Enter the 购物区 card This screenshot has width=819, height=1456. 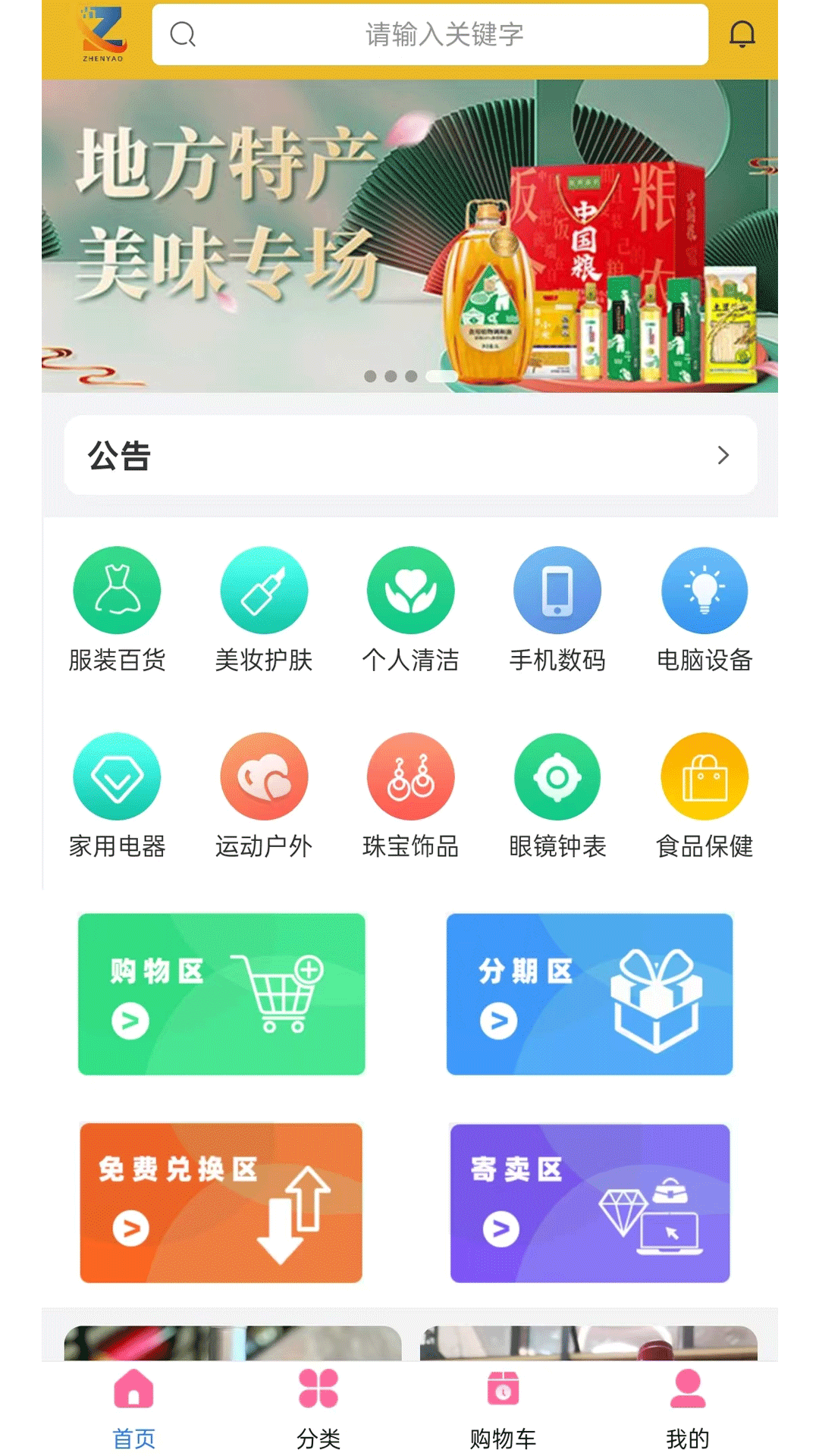click(x=221, y=993)
